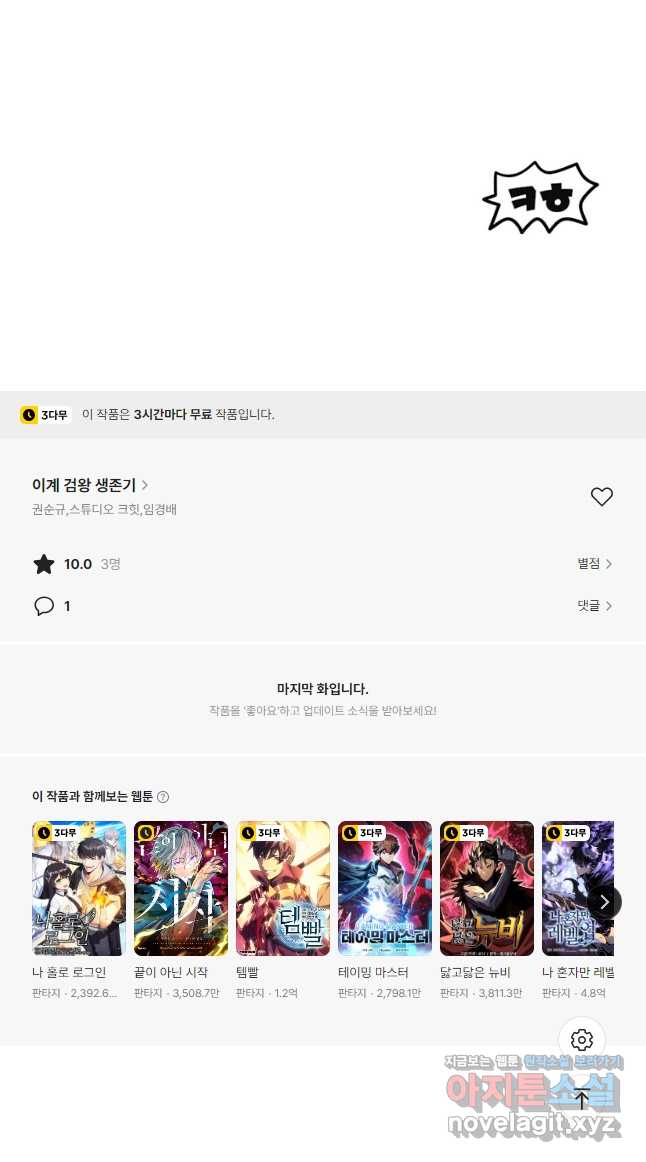This screenshot has width=646, height=1162.
Task: Show the next recommended webtoons with the arrow
Action: tap(603, 902)
